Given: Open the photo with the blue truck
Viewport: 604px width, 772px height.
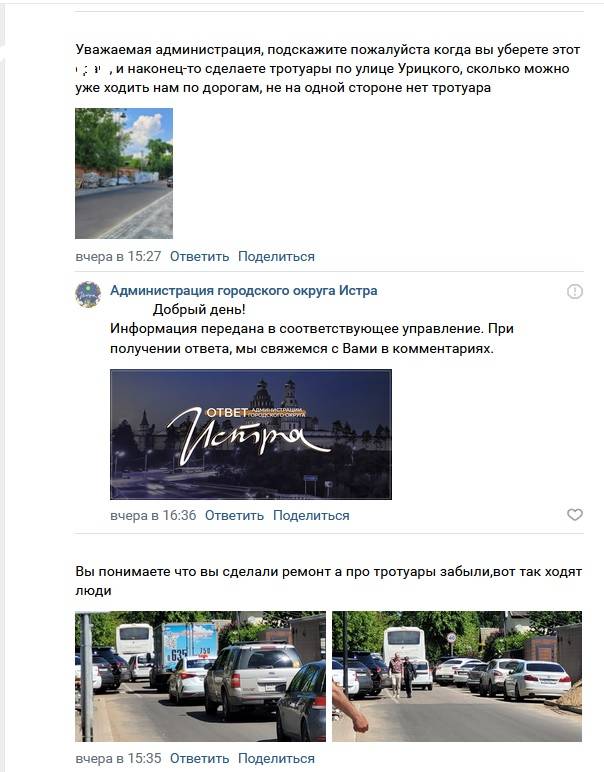Looking at the screenshot, I should (x=200, y=676).
